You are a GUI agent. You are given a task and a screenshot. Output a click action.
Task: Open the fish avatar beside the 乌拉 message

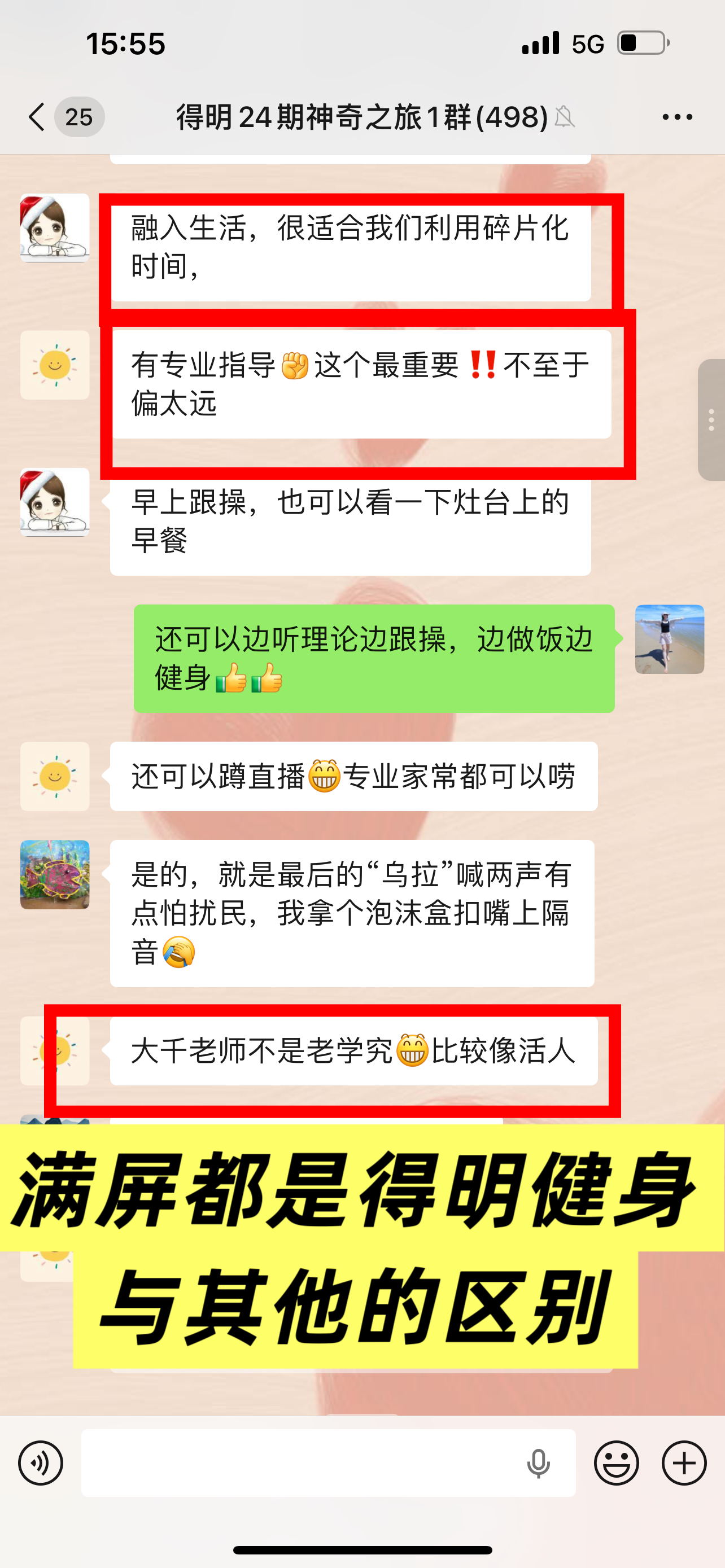pyautogui.click(x=55, y=874)
